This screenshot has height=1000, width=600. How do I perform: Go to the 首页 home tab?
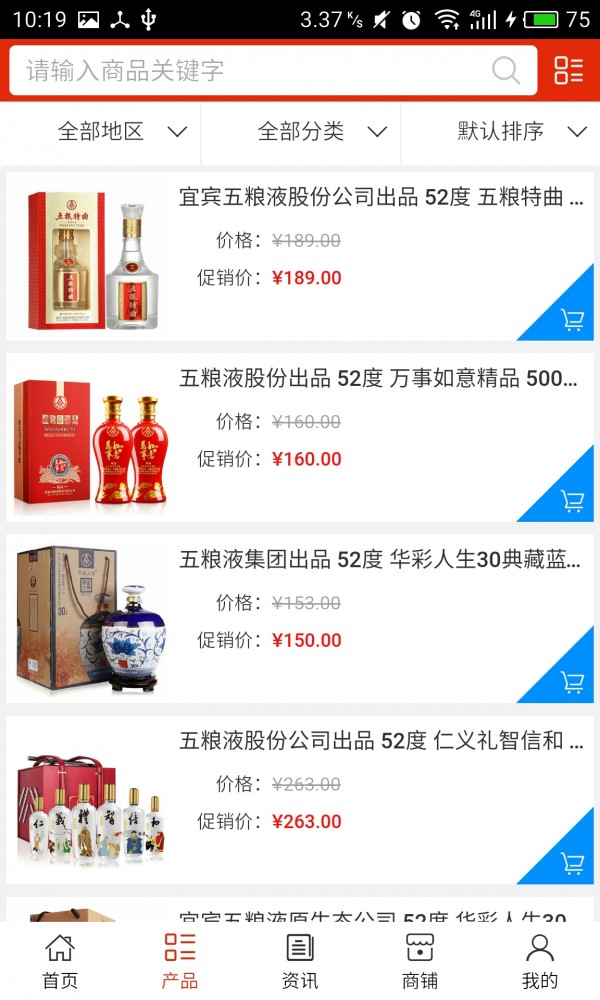60,960
